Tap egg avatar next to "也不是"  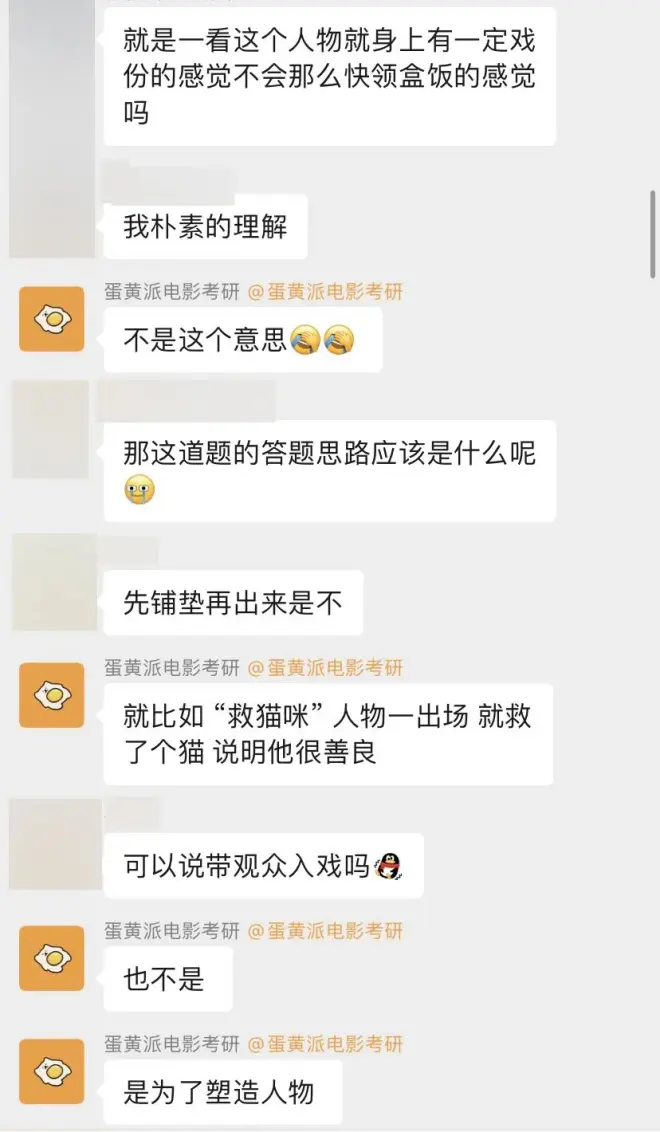[x=51, y=958]
